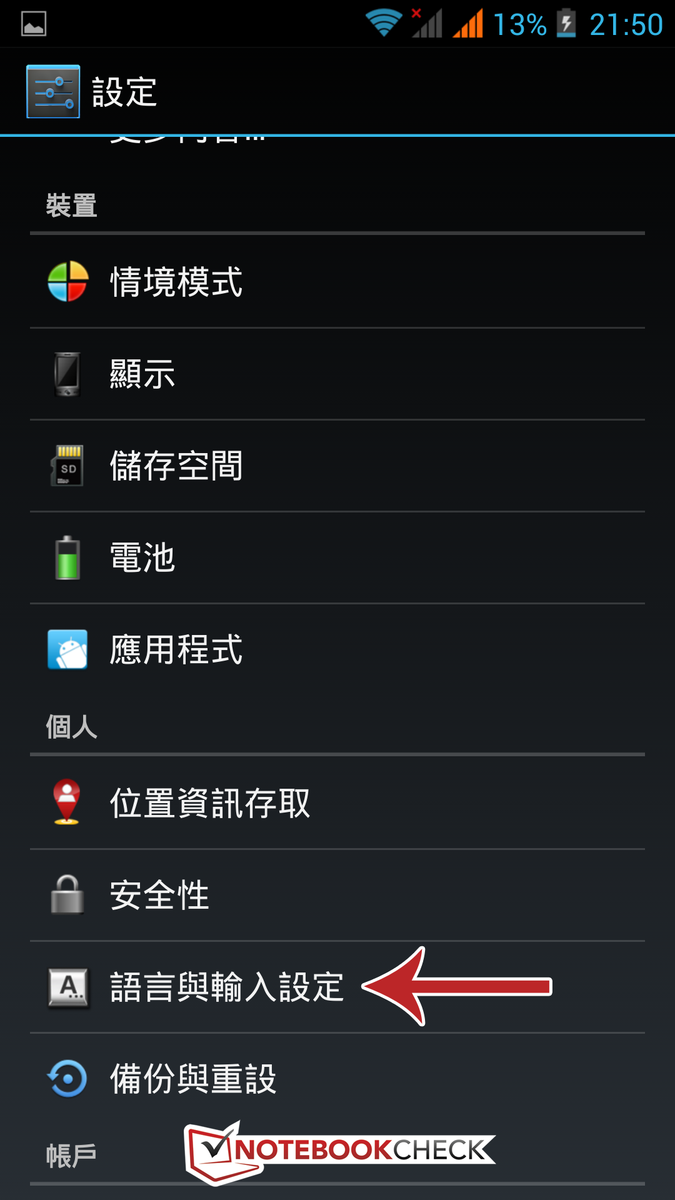This screenshot has width=675, height=1200.
Task: Open 應用程式 apps settings
Action: coord(337,650)
